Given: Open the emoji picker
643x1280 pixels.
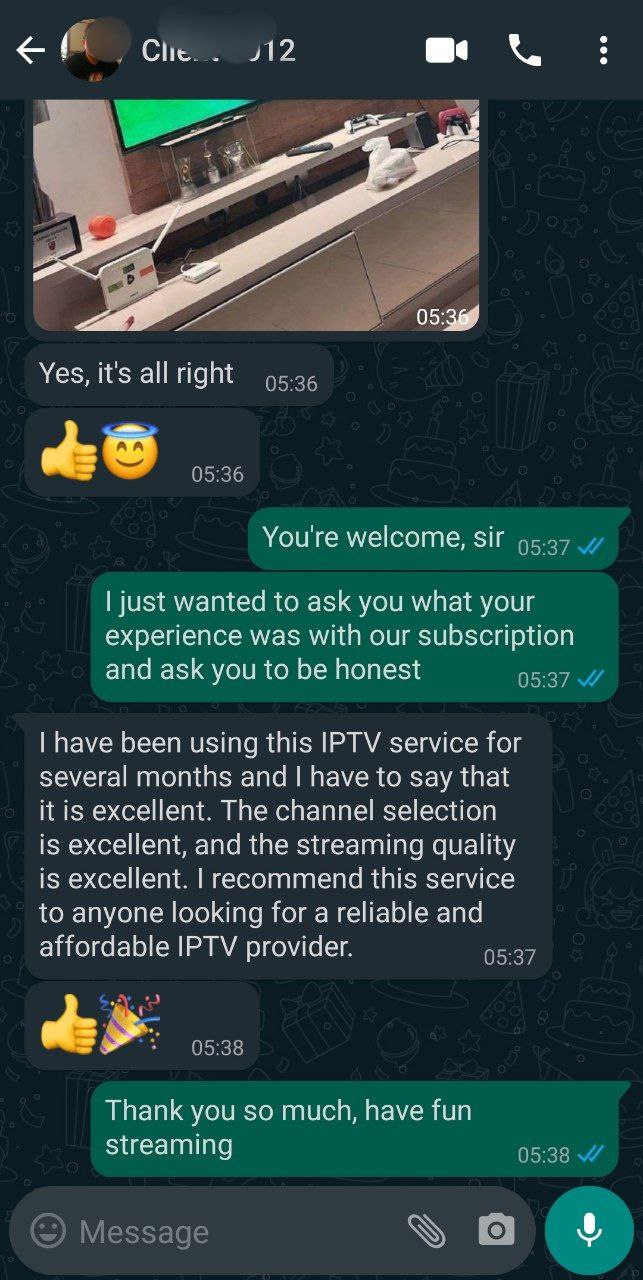Looking at the screenshot, I should [x=48, y=1231].
